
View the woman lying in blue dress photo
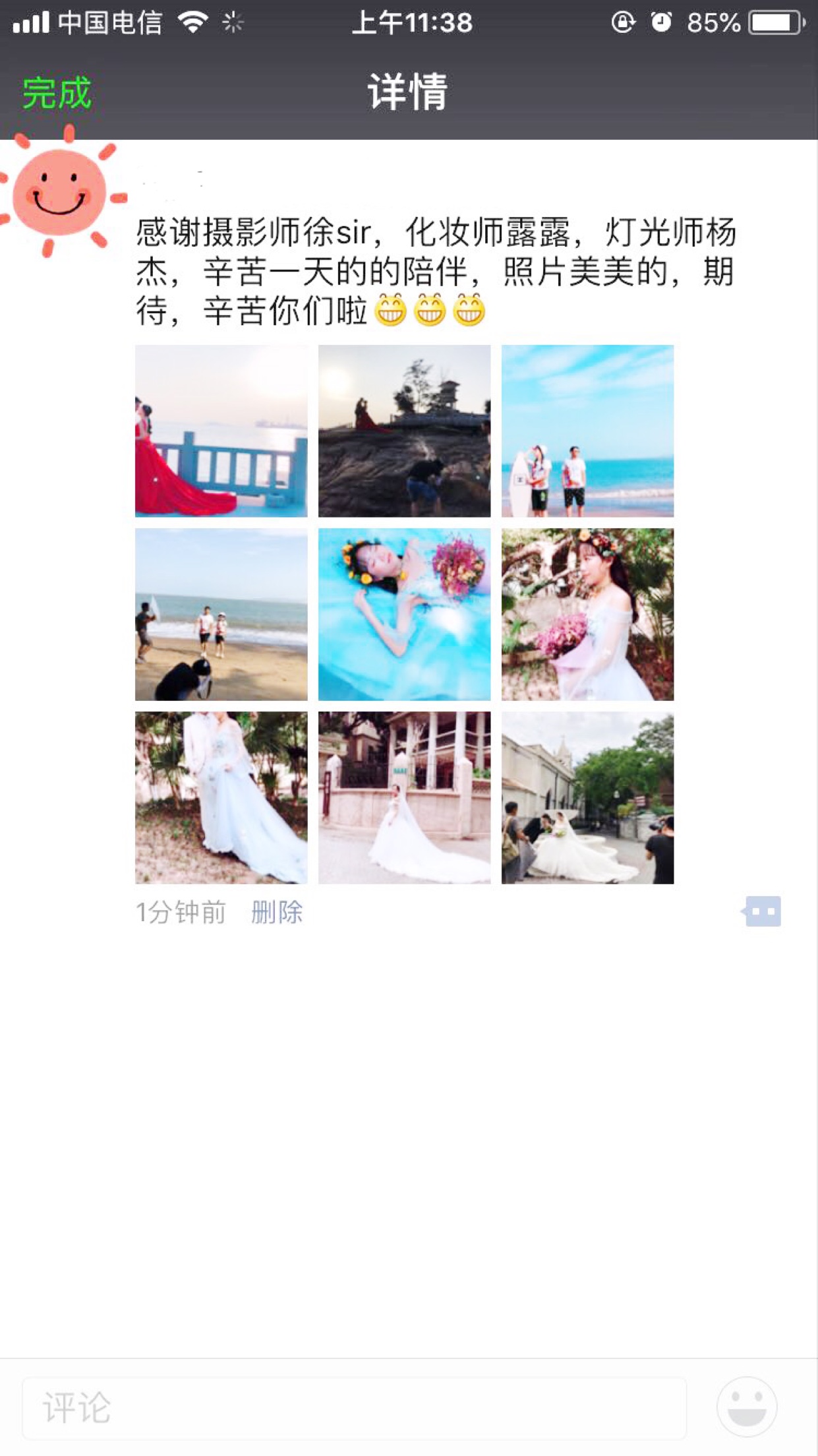(x=405, y=614)
